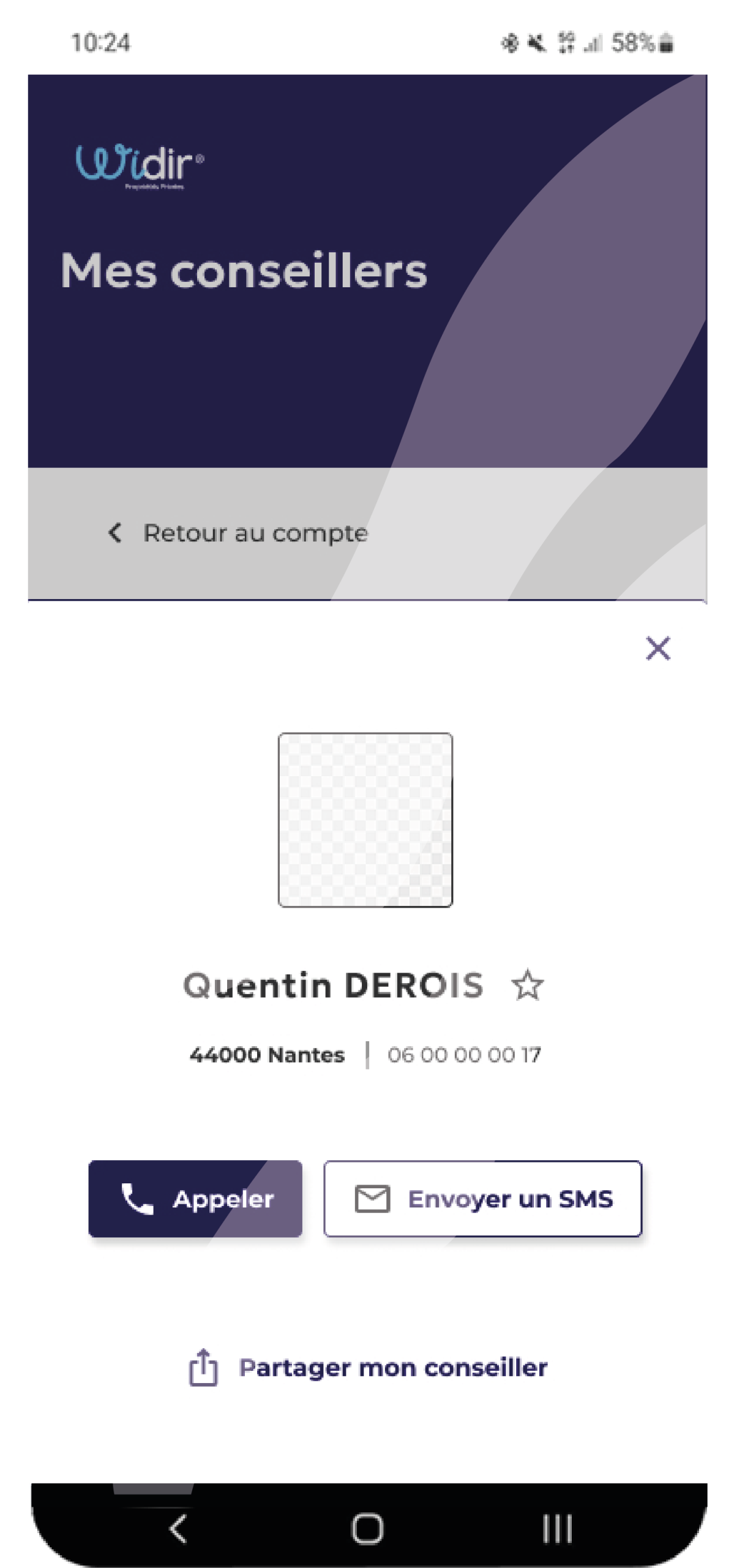Go back via Retour au compte
Viewport: 734px width, 1568px height.
238,533
